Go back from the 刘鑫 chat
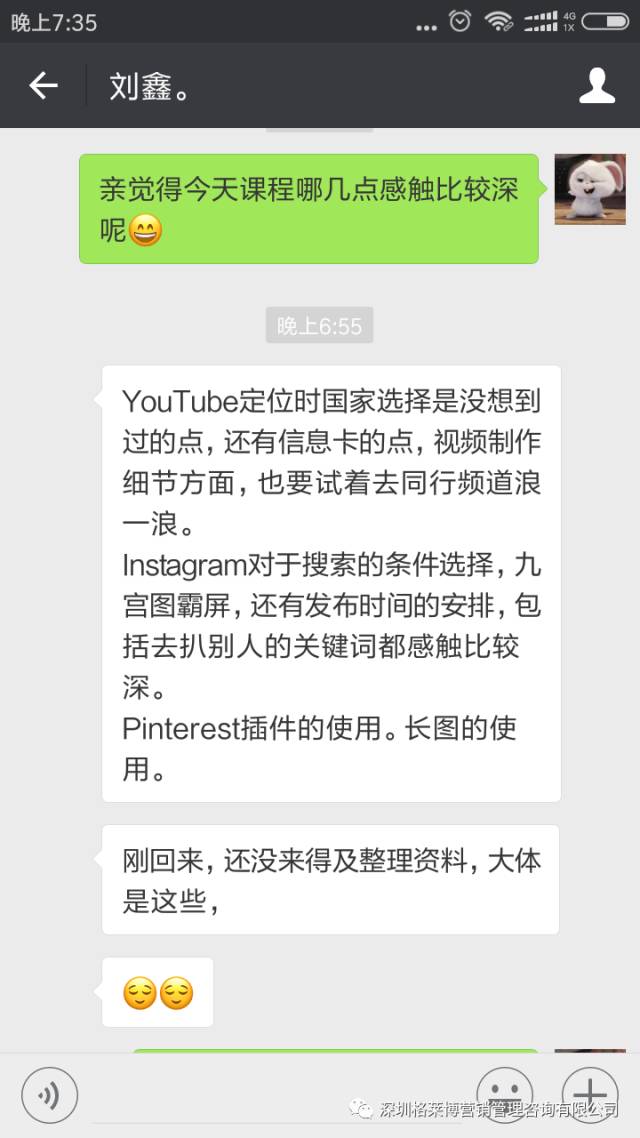 click(x=43, y=86)
